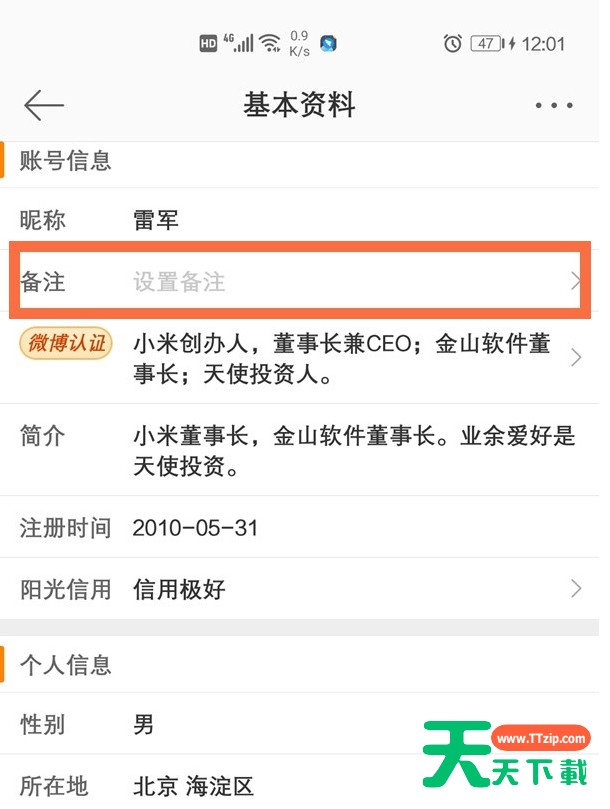This screenshot has width=610, height=809.
Task: Go back using the arrow icon
Action: [44, 105]
